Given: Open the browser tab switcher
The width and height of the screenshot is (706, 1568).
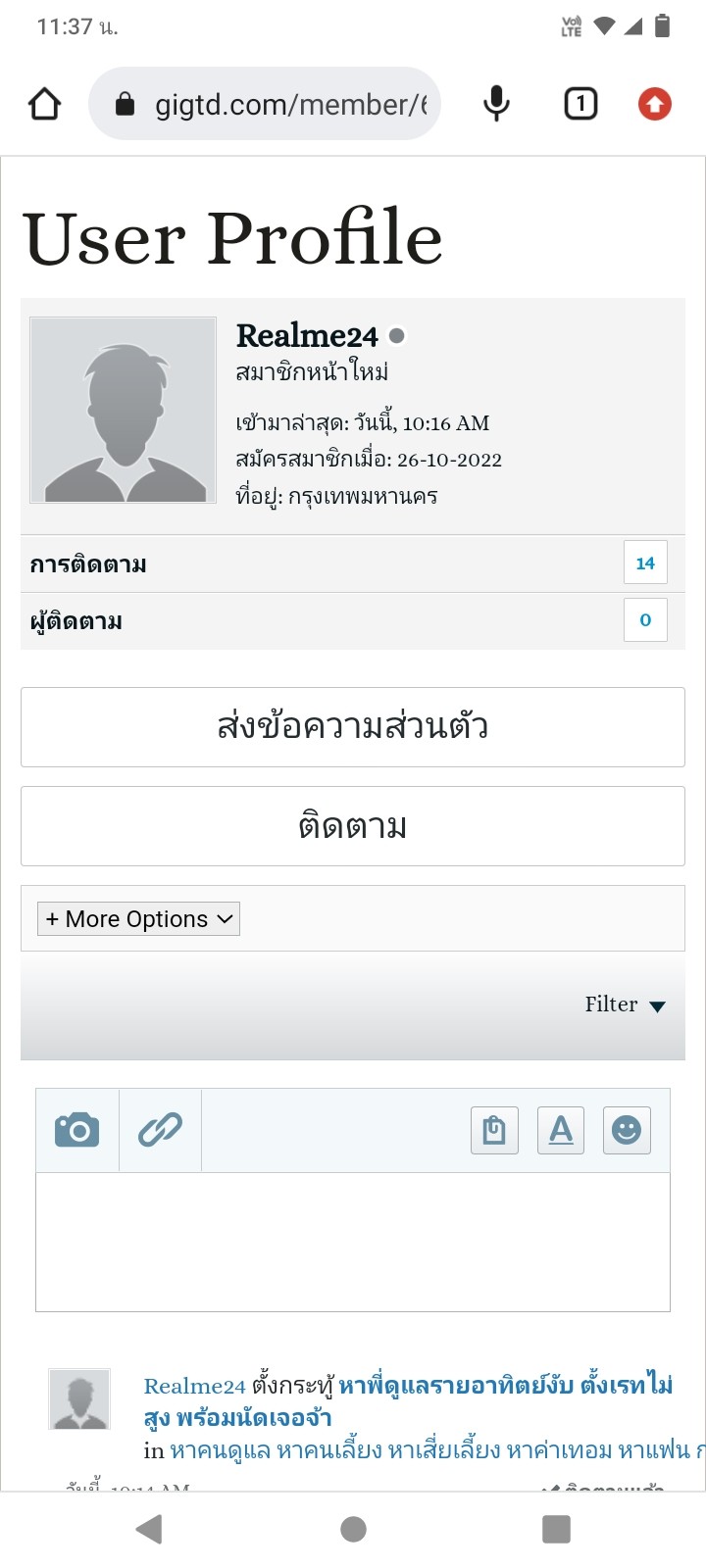Looking at the screenshot, I should tap(580, 104).
